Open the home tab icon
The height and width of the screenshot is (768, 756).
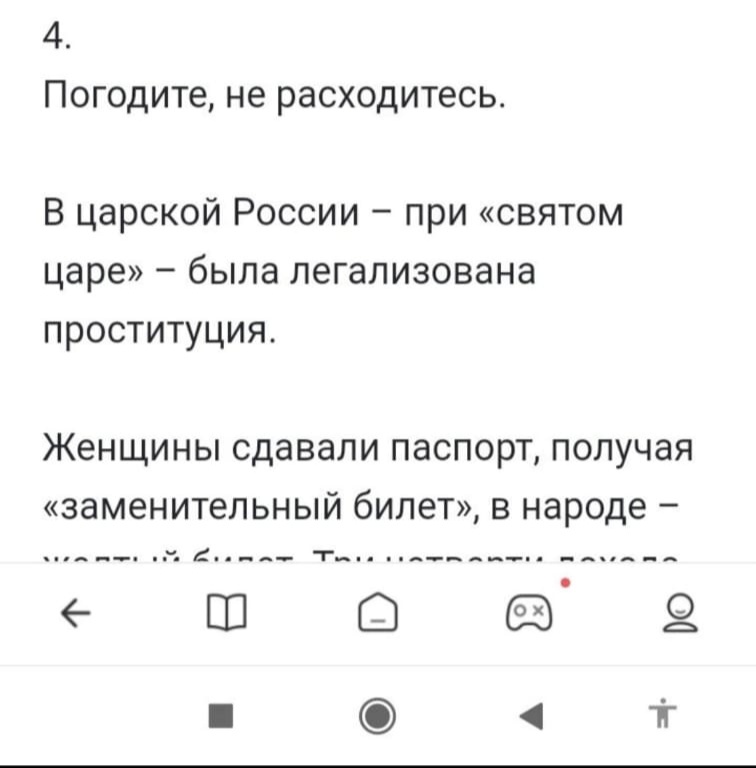pos(378,612)
